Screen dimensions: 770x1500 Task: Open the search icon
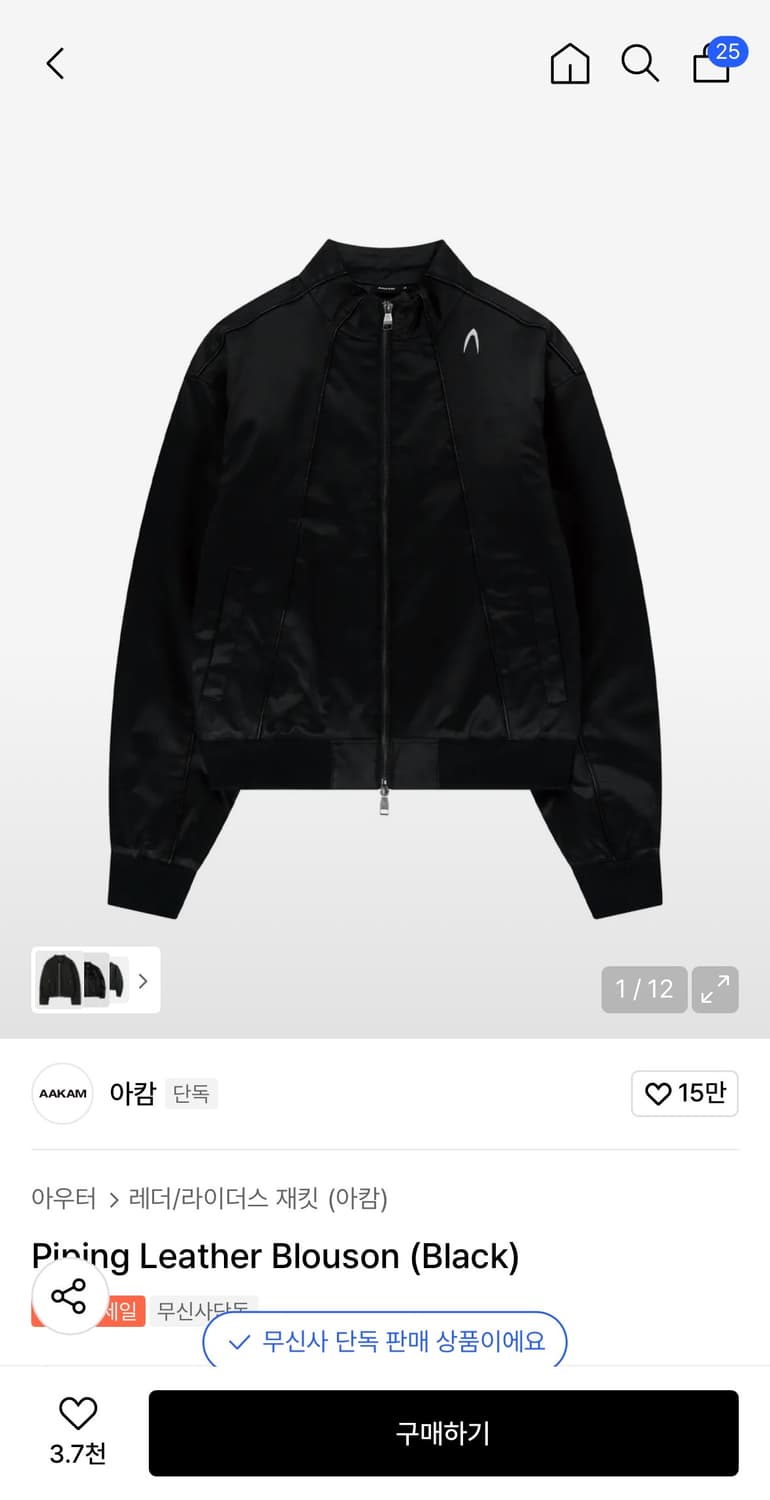coord(639,63)
